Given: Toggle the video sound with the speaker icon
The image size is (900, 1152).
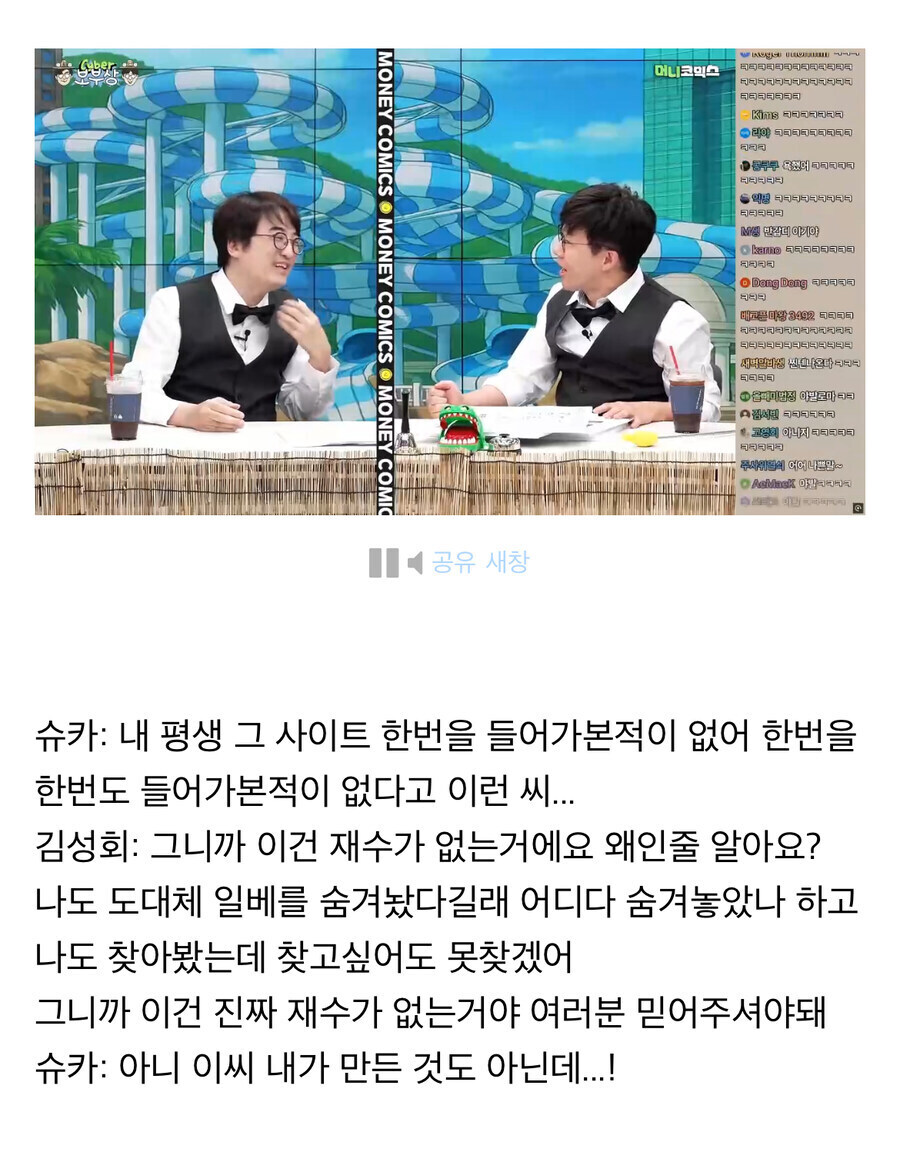Looking at the screenshot, I should click(x=415, y=563).
